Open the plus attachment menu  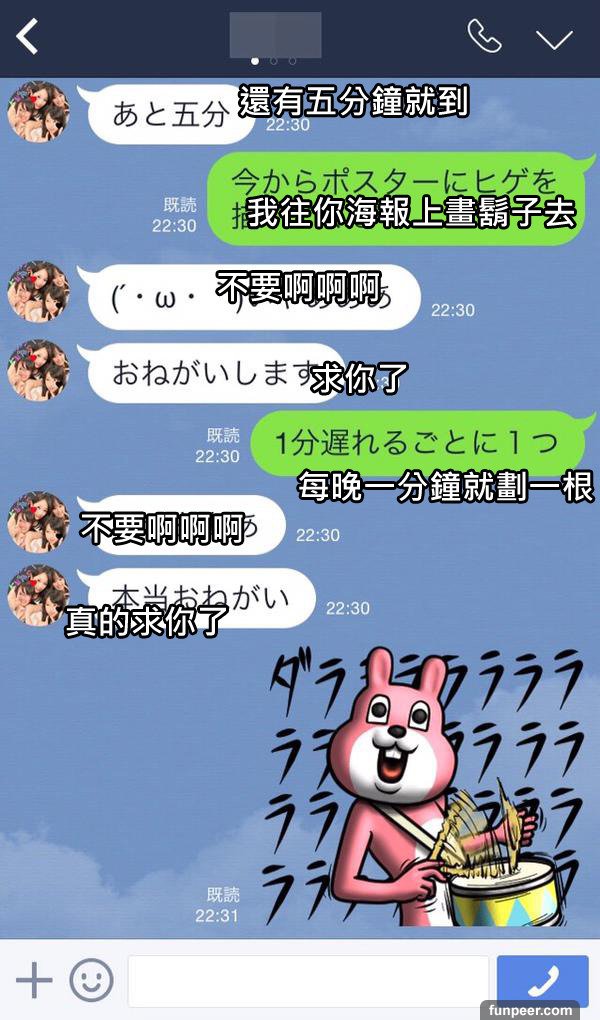click(34, 981)
